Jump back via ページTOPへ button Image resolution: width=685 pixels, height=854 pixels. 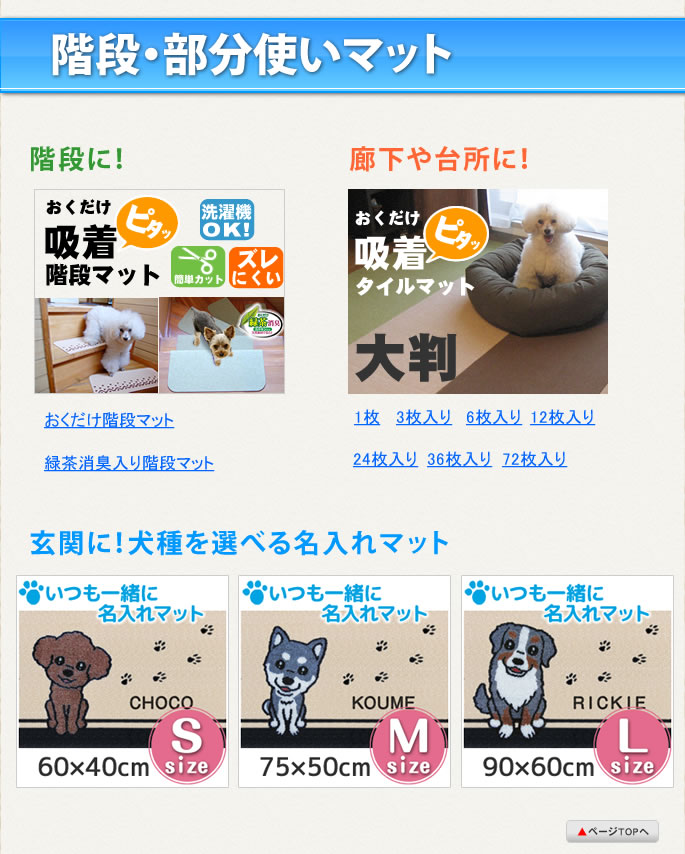pyautogui.click(x=613, y=831)
